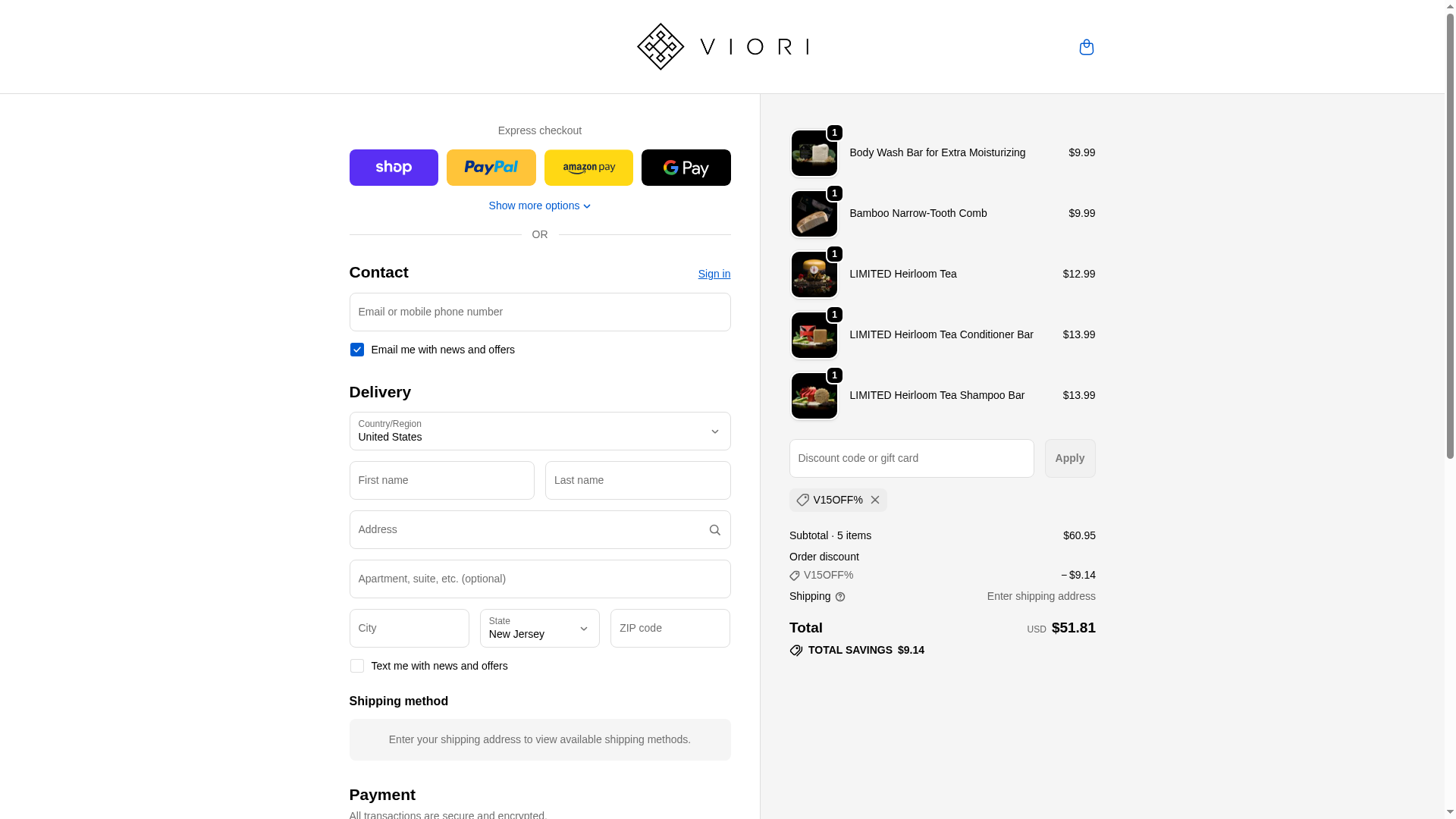The width and height of the screenshot is (1456, 819).
Task: Select the Last name field
Action: coord(637,480)
